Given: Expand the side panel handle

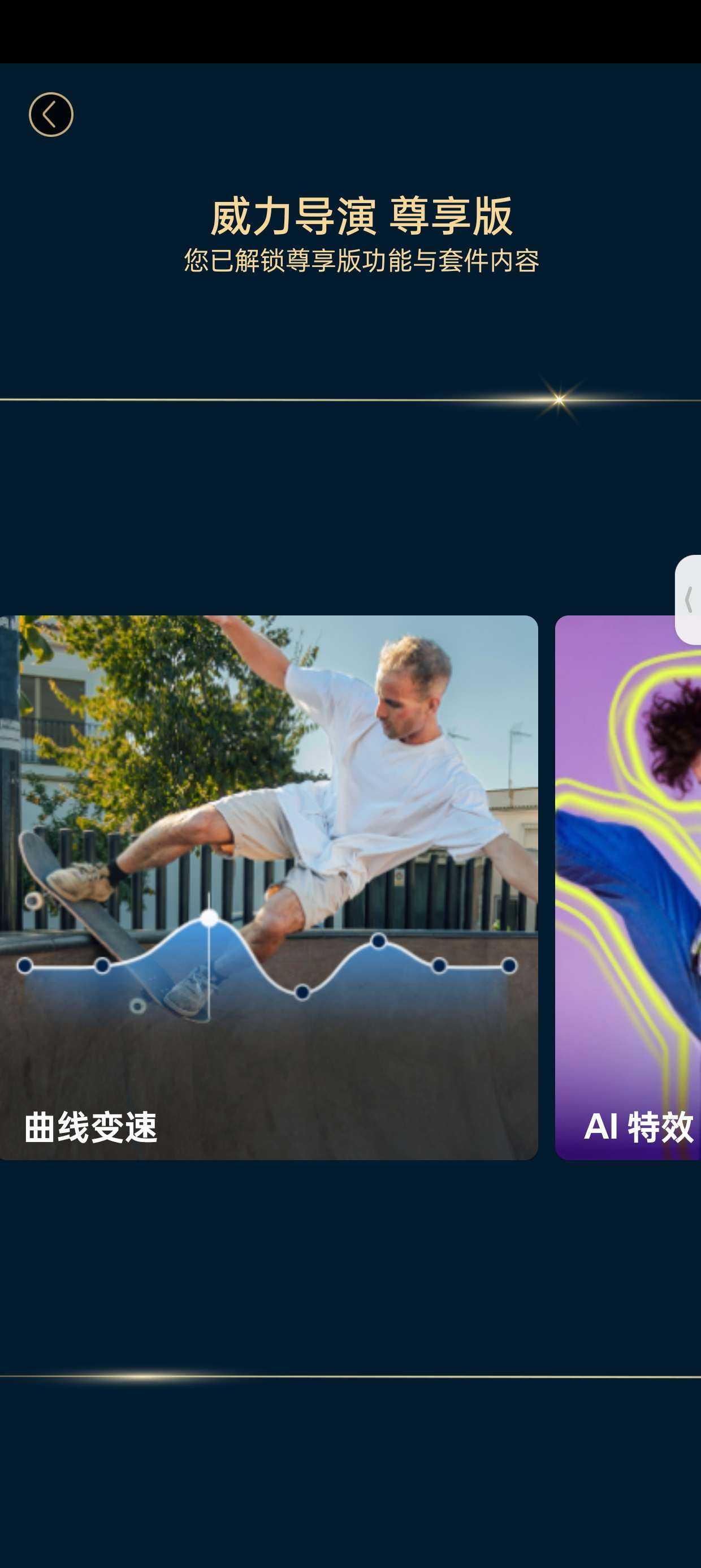Looking at the screenshot, I should coord(689,600).
